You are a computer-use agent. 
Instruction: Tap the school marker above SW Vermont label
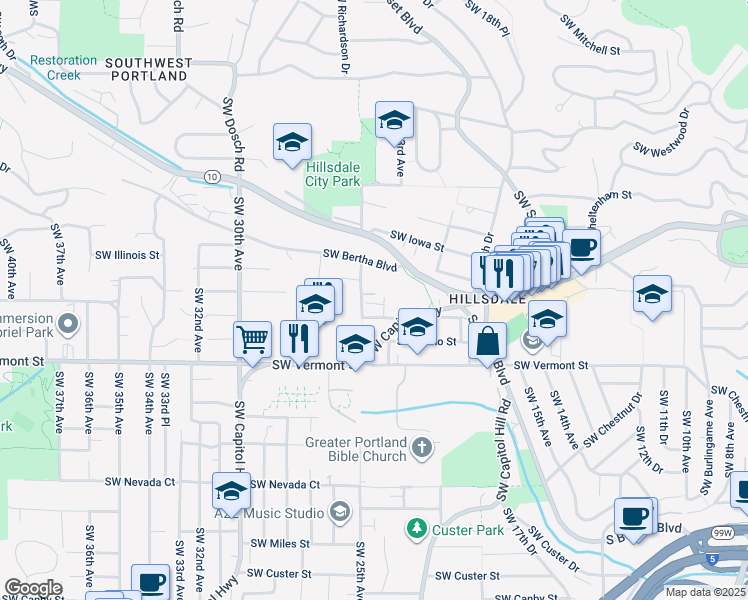click(355, 344)
